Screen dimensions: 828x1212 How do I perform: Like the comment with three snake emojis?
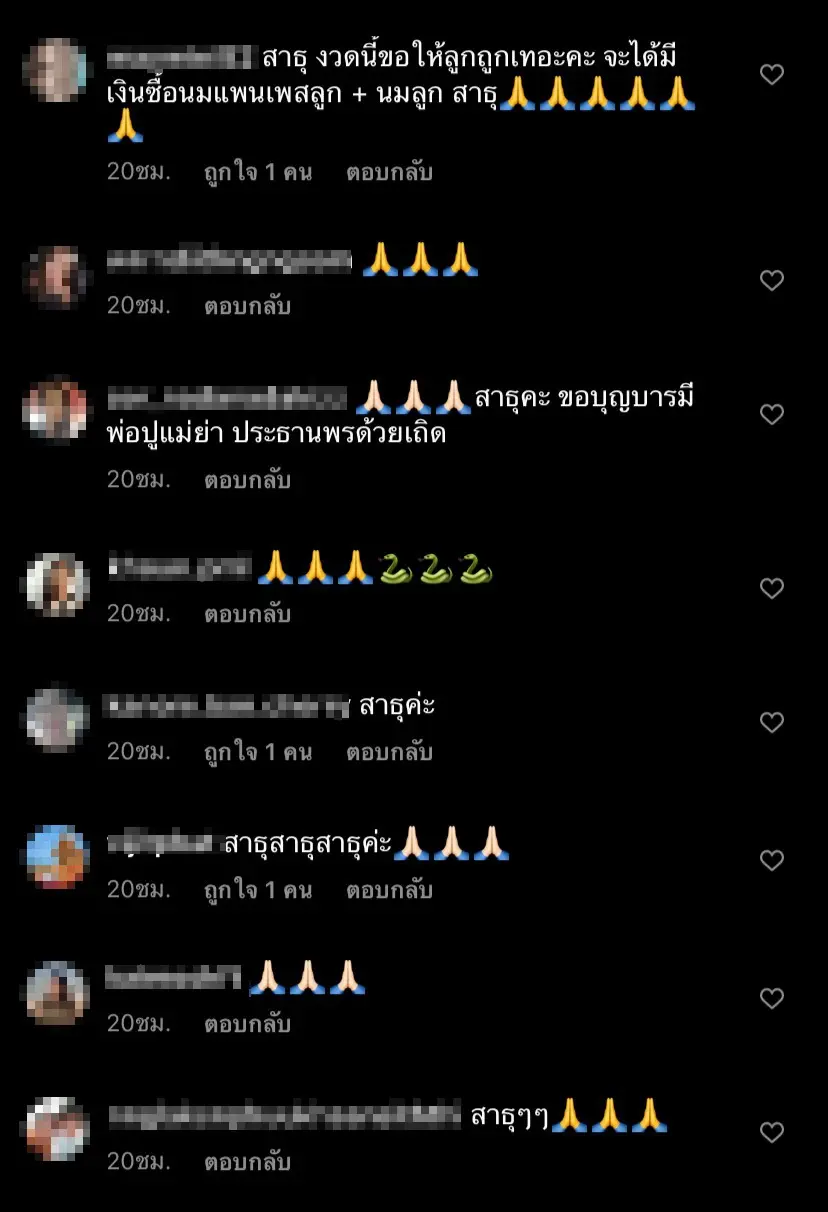[772, 588]
